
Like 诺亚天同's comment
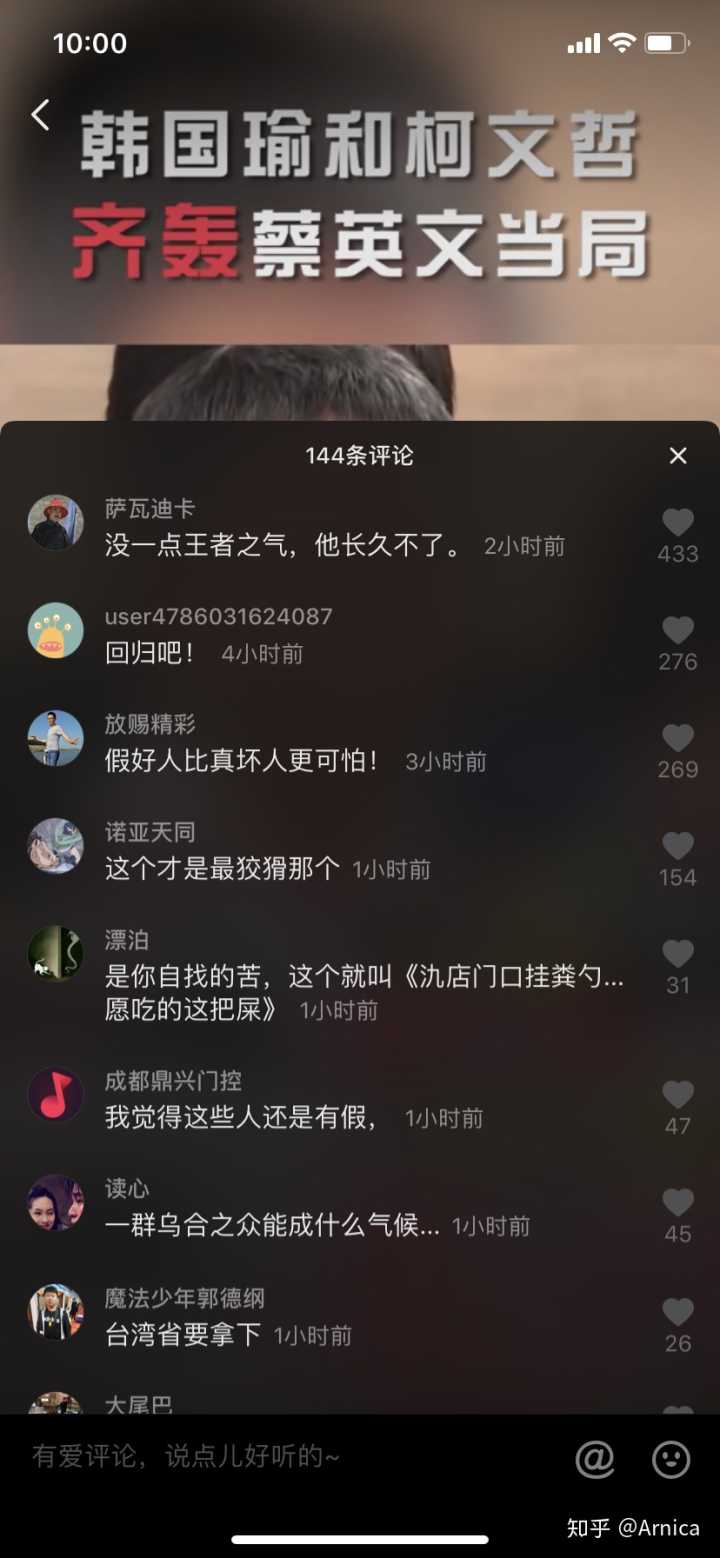coord(678,847)
